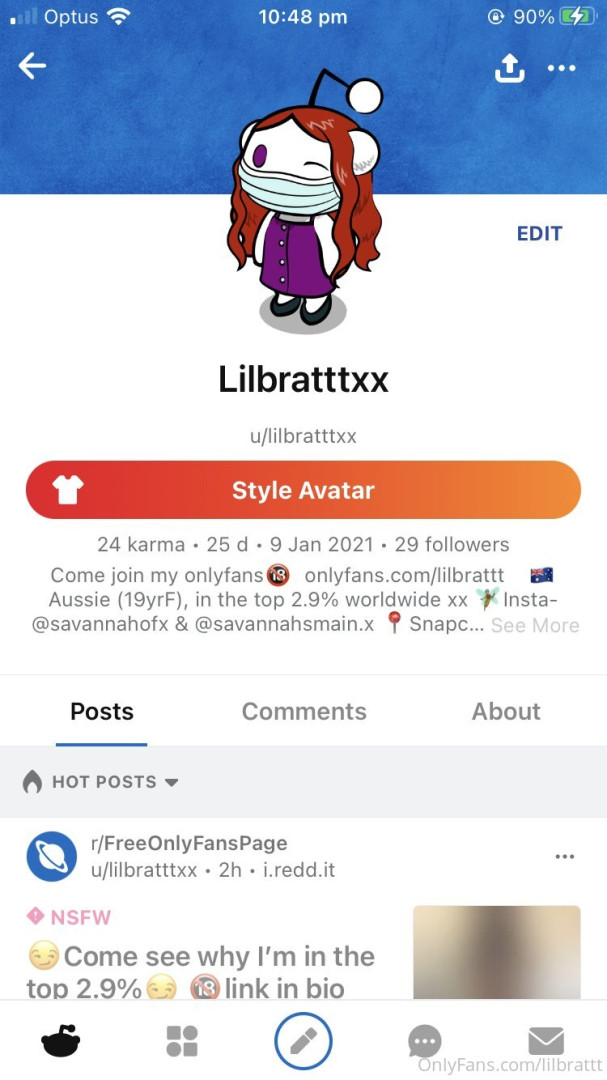Expand the bio with See More
The image size is (607, 1080).
535,625
